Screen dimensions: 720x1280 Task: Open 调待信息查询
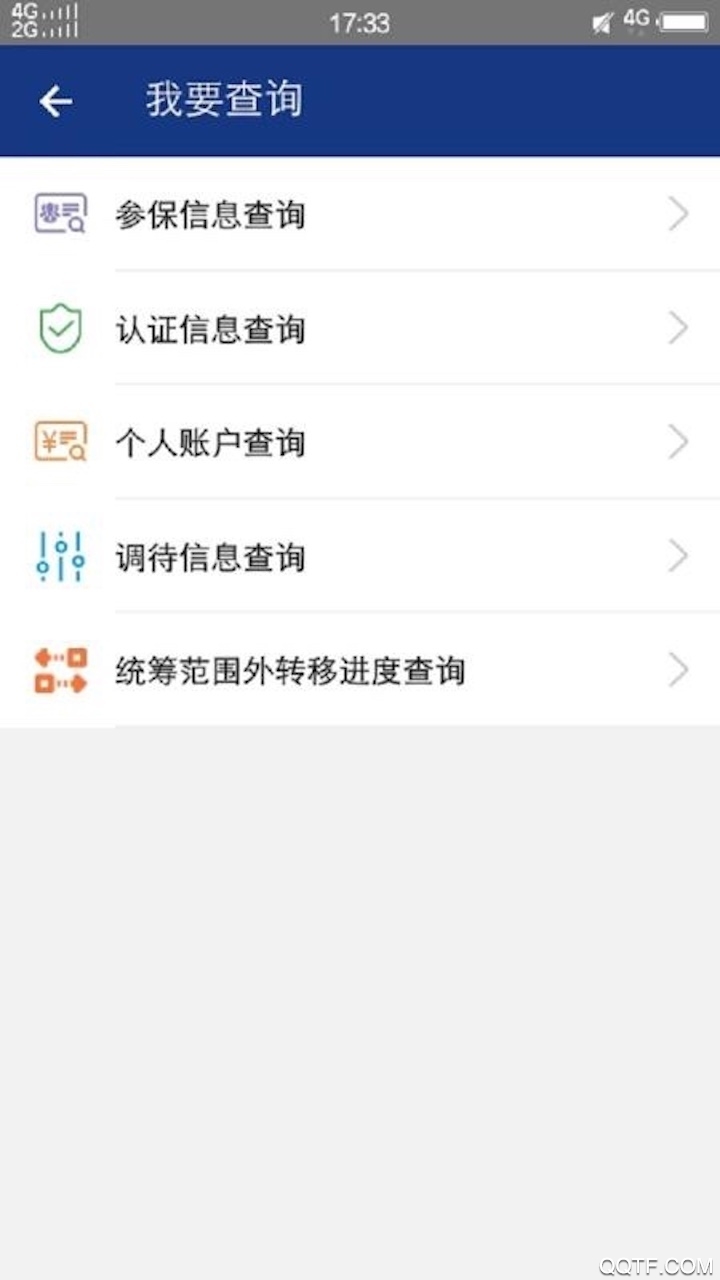pos(360,556)
